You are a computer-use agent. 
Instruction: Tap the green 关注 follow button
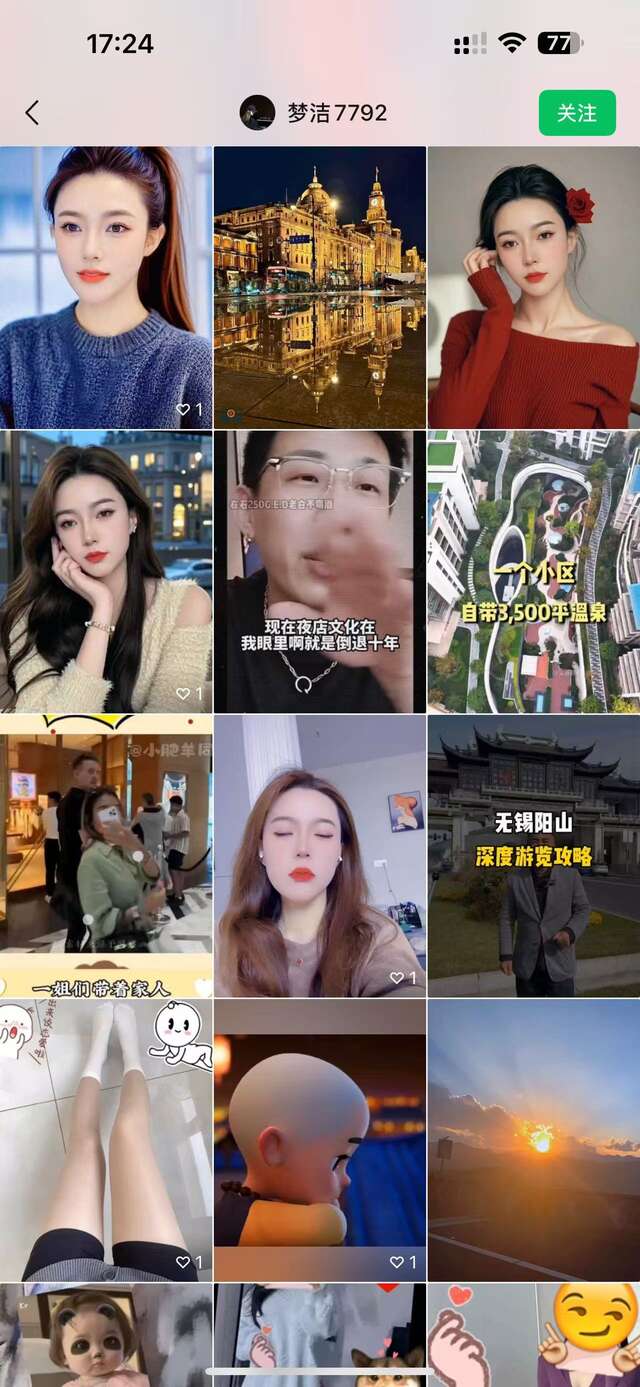coord(577,113)
